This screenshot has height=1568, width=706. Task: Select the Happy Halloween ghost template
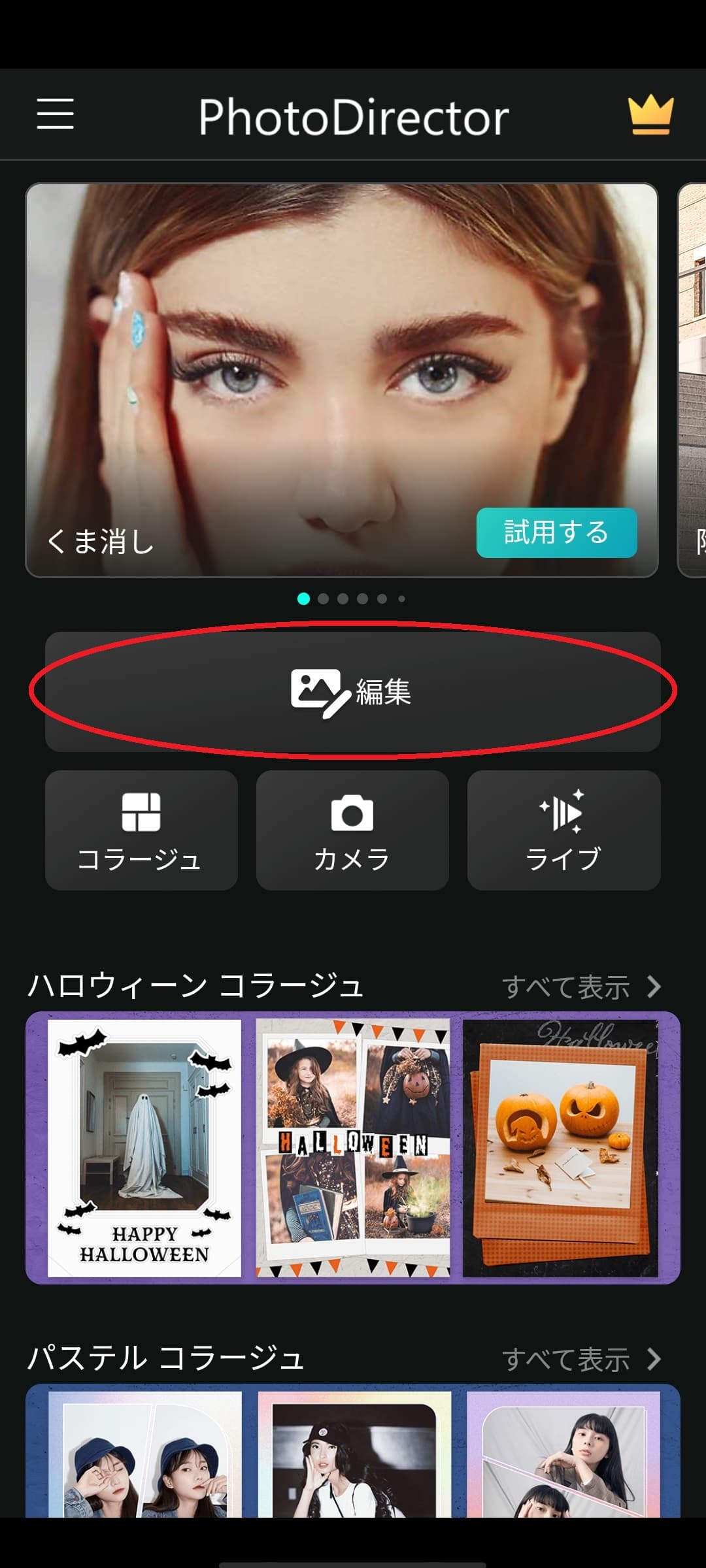(144, 1148)
